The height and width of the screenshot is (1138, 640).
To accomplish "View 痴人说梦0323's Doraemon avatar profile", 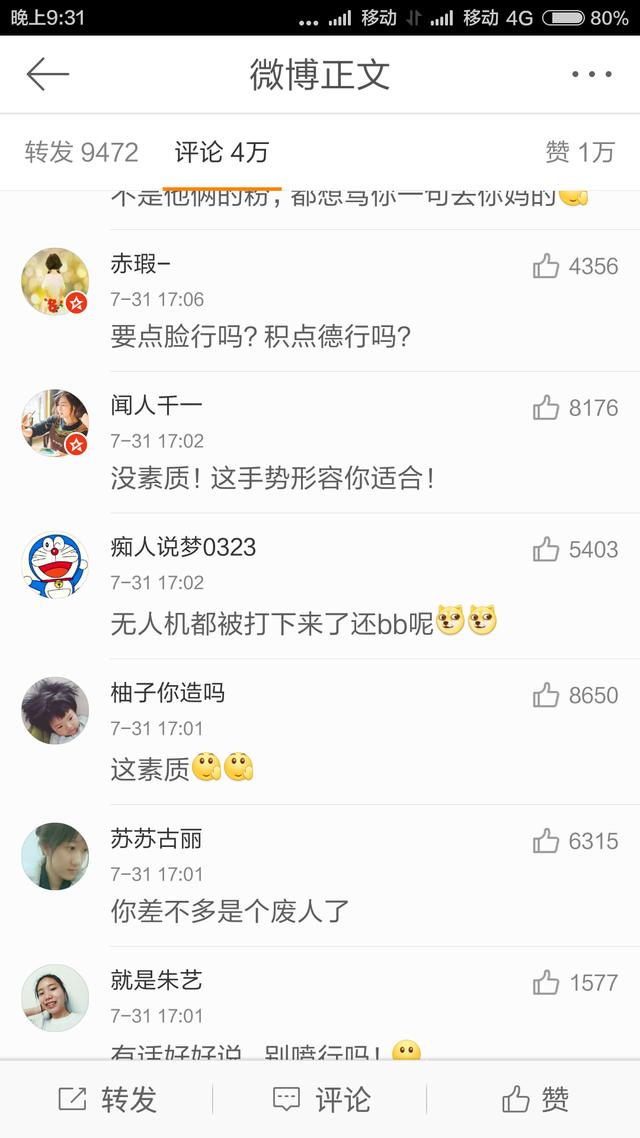I will [x=55, y=565].
